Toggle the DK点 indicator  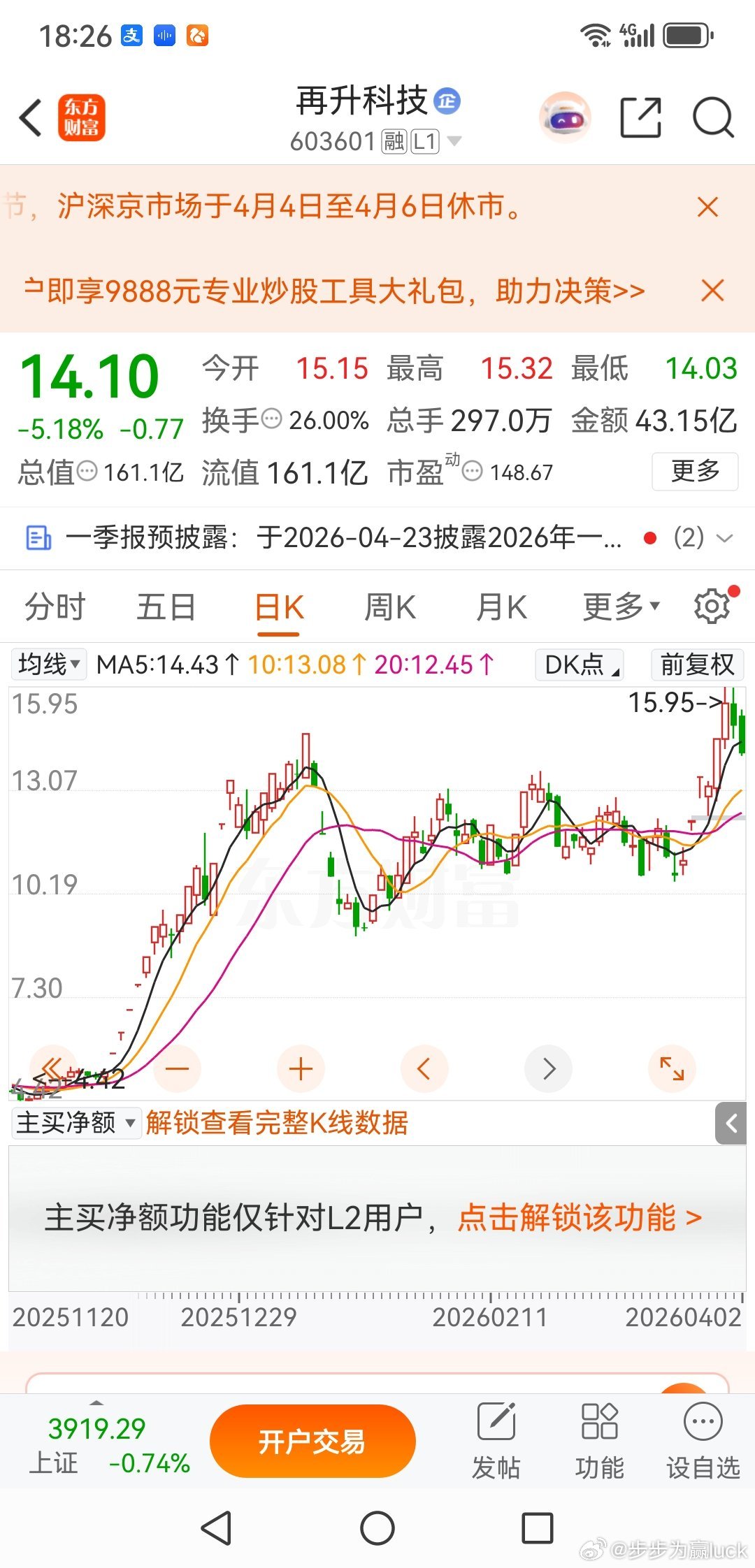(578, 666)
